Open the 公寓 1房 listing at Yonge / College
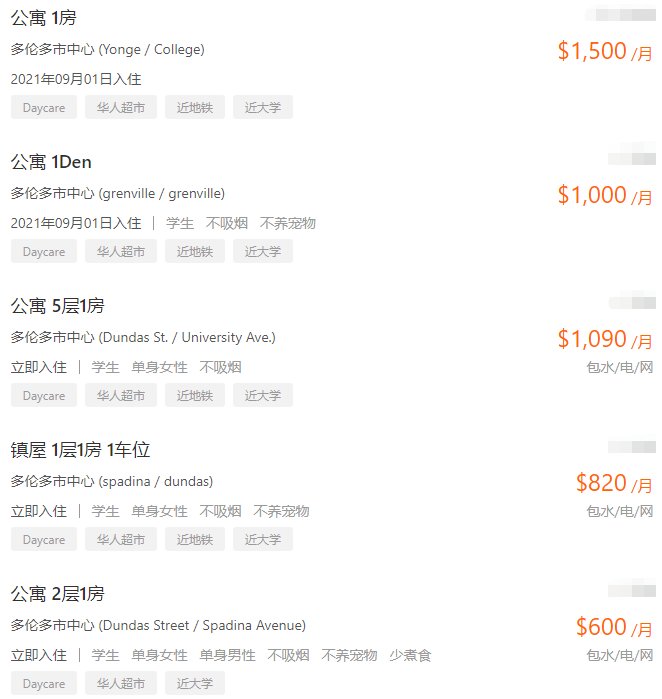This screenshot has height=699, width=662. (x=43, y=18)
